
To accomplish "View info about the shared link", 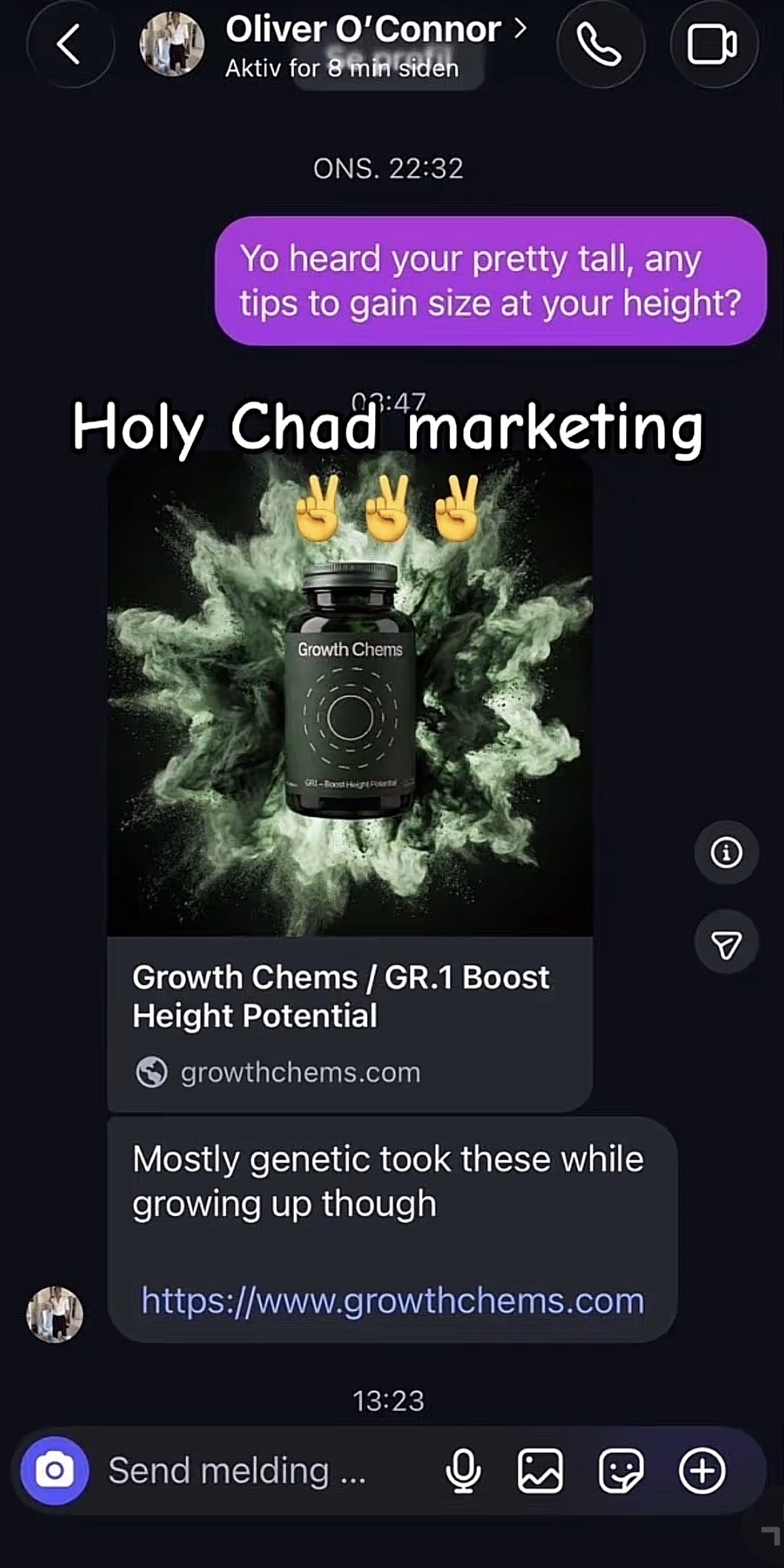I will (x=726, y=853).
